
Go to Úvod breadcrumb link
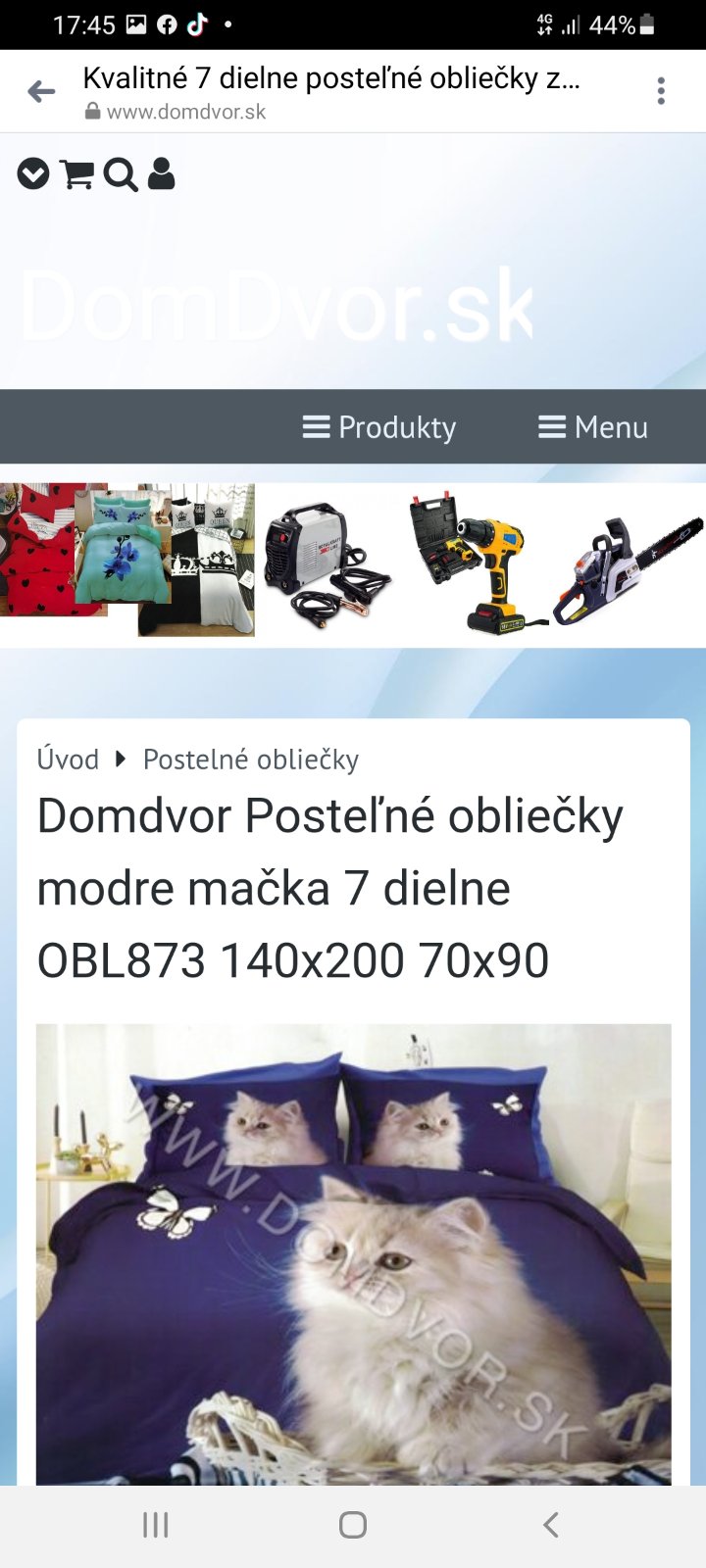pos(68,759)
